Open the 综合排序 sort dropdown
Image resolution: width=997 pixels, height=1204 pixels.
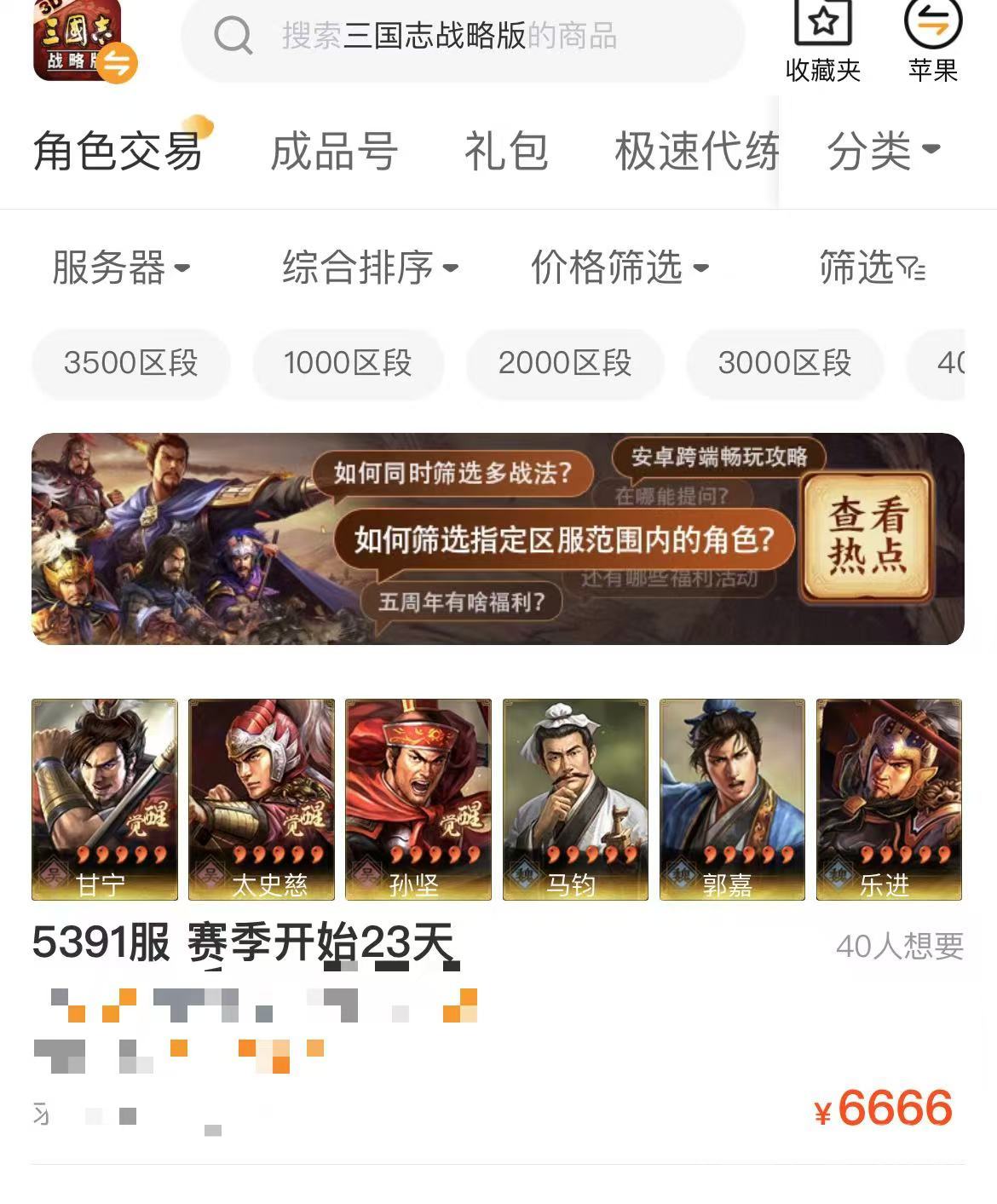point(370,268)
